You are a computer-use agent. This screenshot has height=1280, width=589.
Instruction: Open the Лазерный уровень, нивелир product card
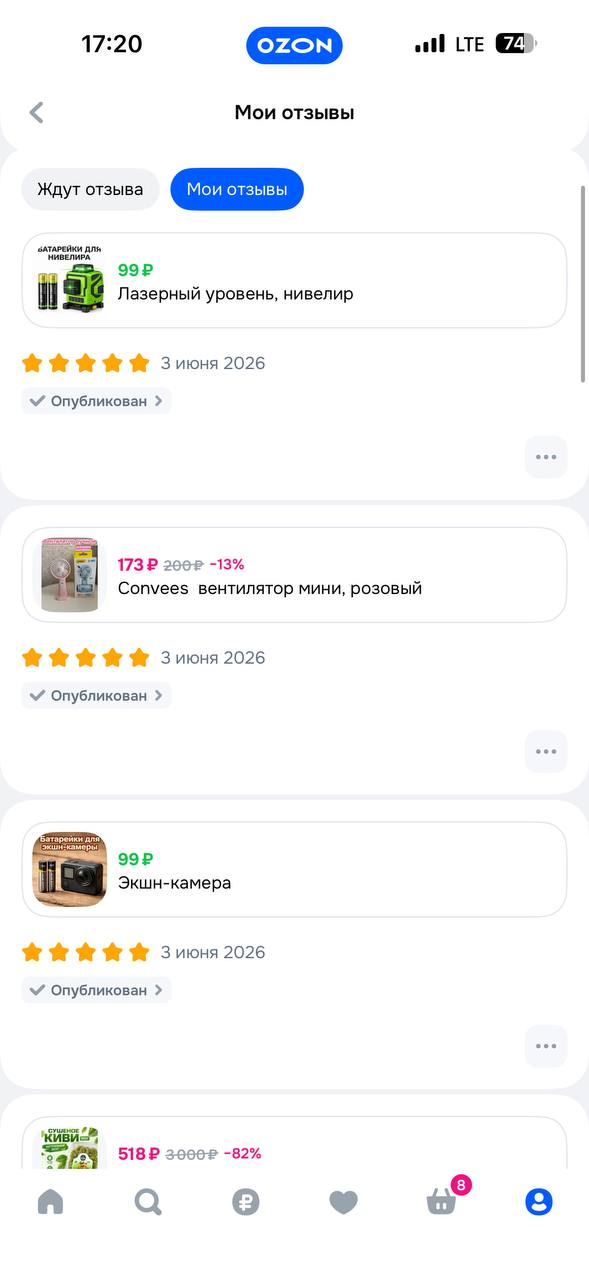[294, 280]
